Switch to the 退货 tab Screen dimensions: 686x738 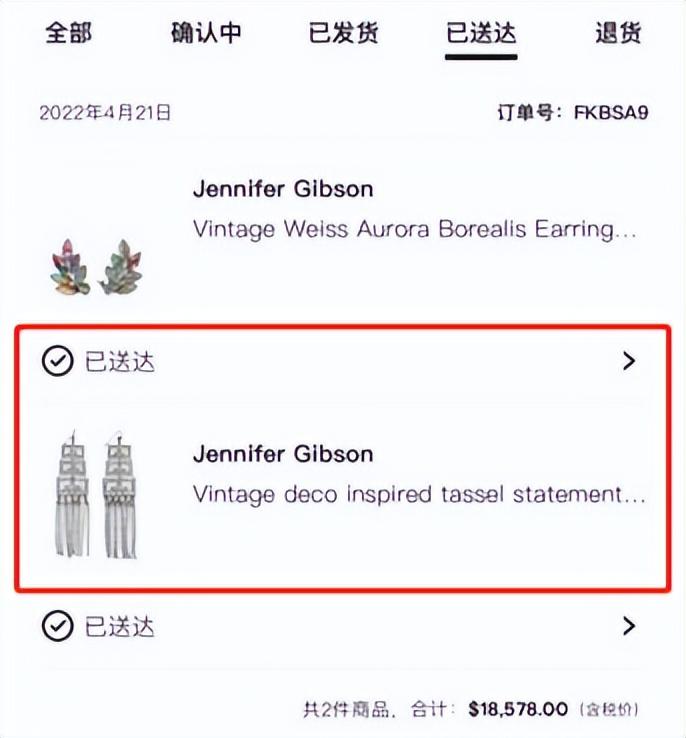(618, 33)
